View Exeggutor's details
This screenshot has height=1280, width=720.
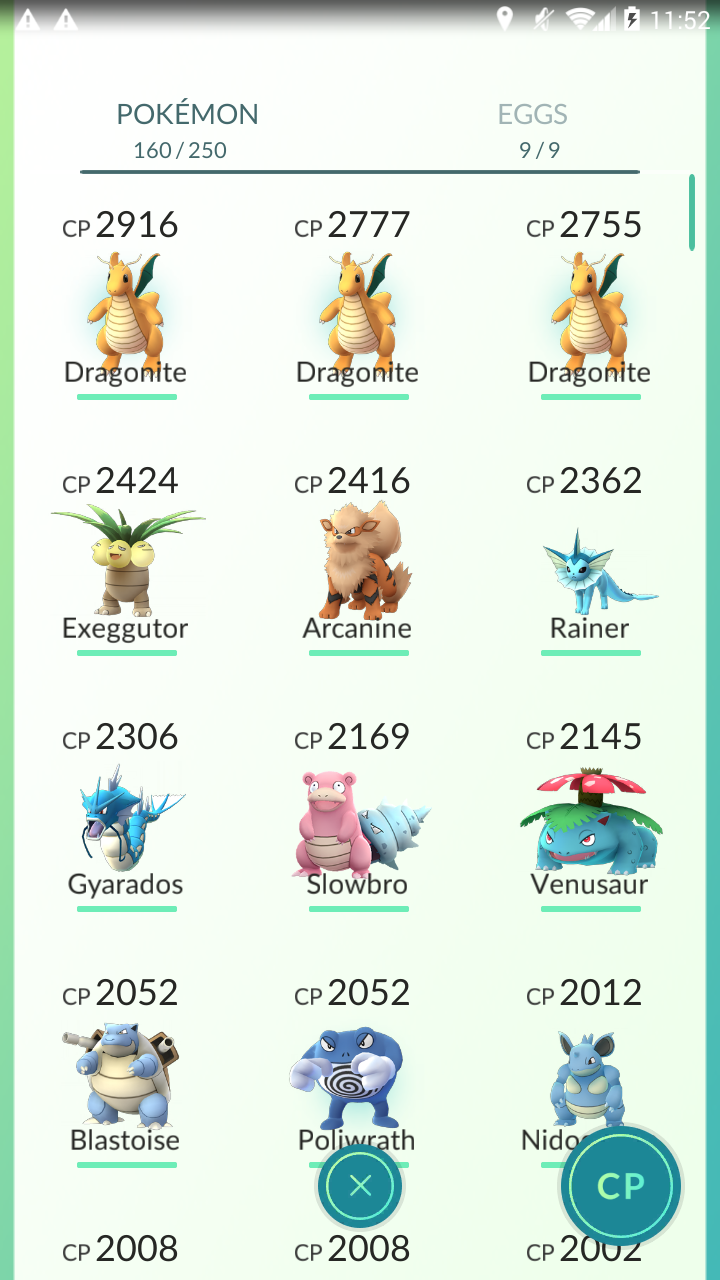point(126,561)
